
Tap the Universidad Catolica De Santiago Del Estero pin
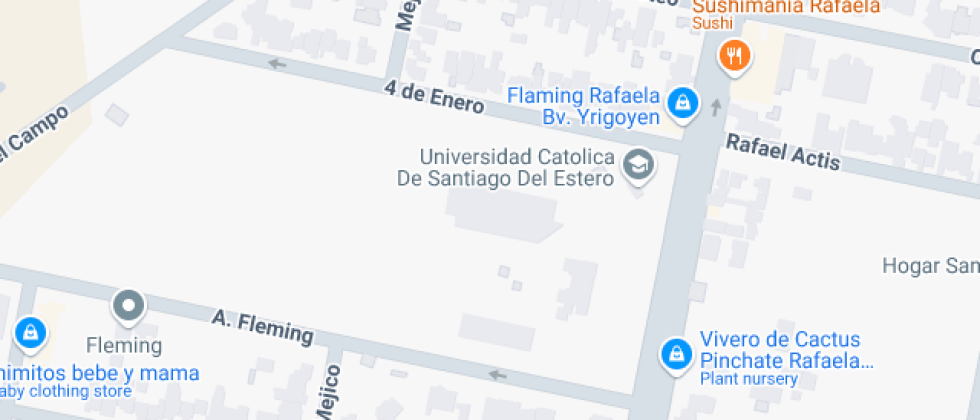637,165
